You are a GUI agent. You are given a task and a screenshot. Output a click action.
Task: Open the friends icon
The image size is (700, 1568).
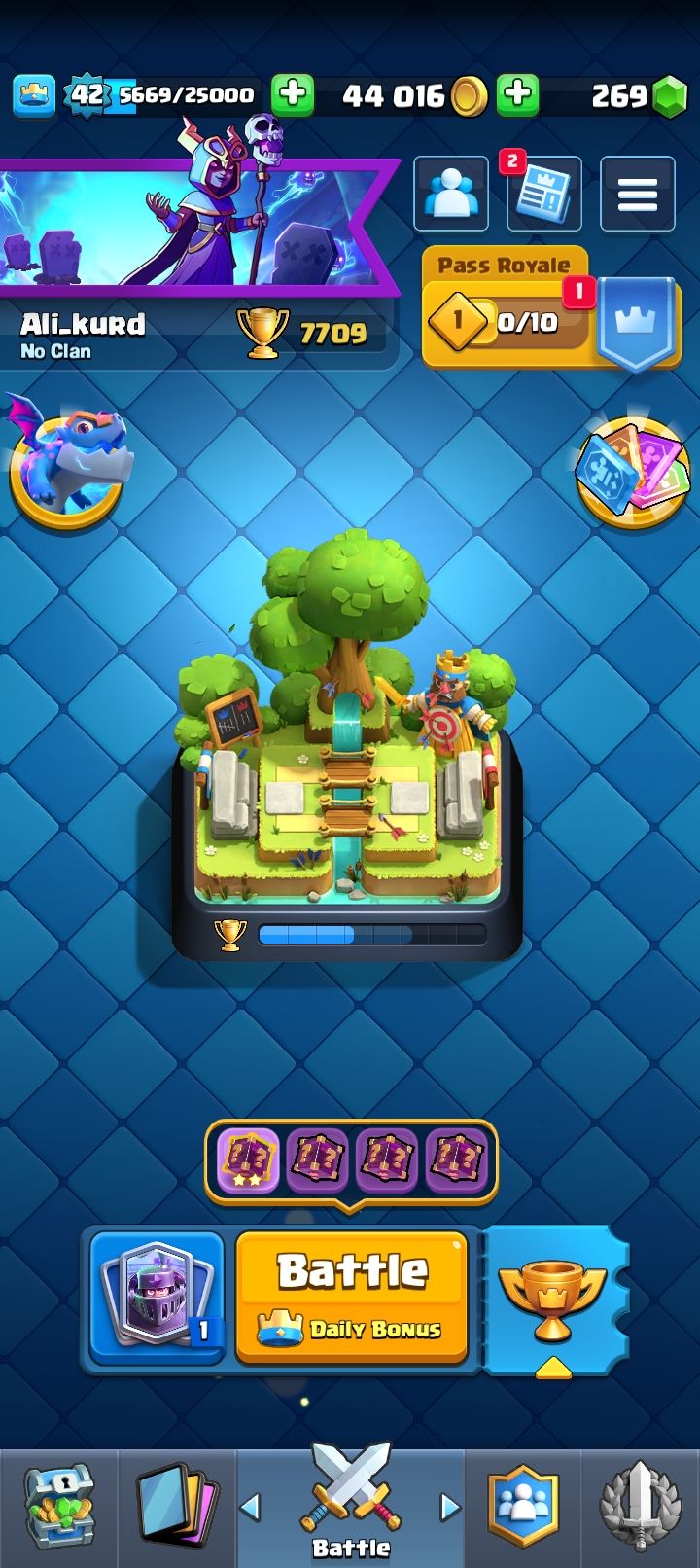click(x=451, y=194)
